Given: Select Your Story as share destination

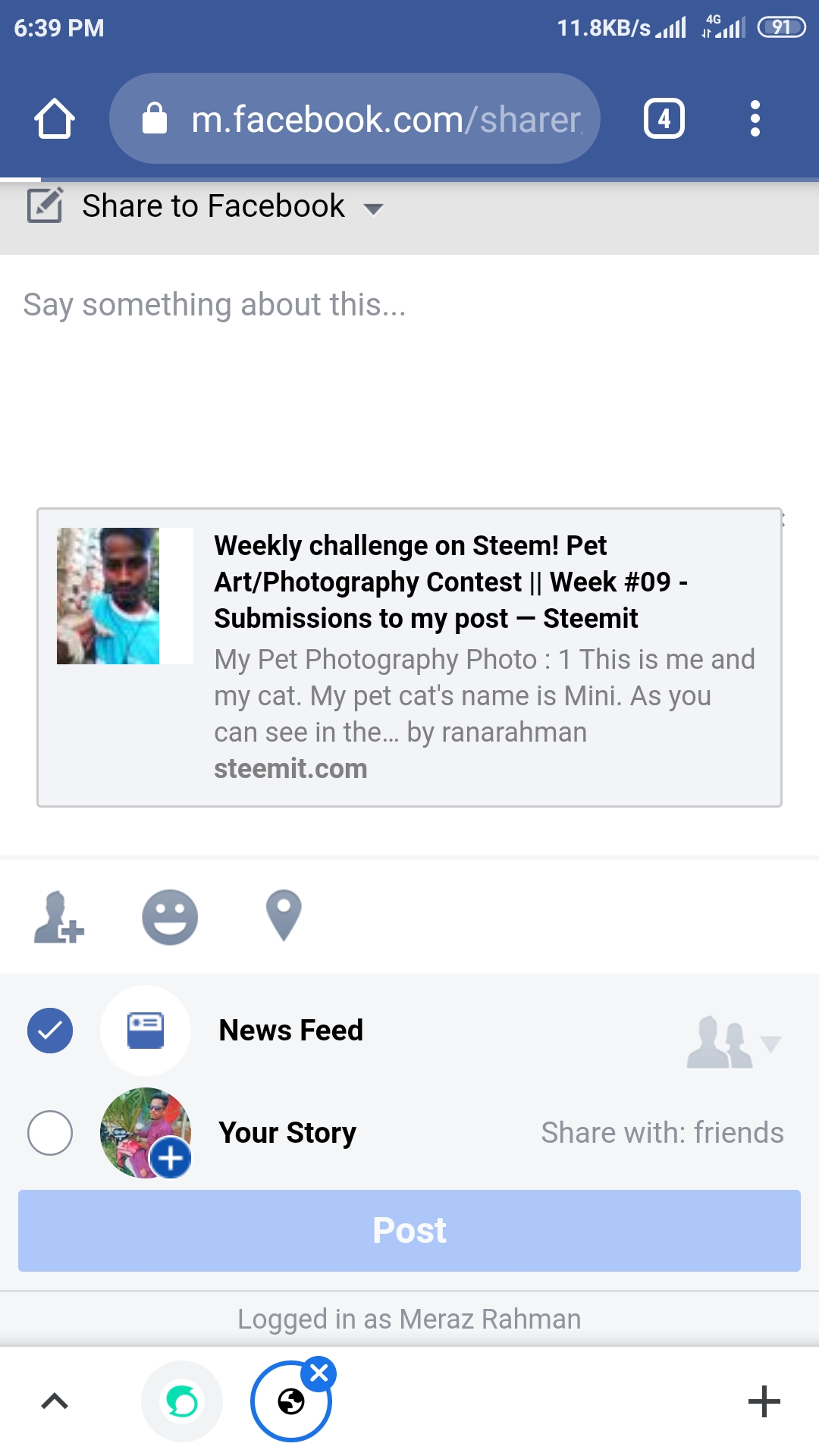Looking at the screenshot, I should click(50, 1133).
